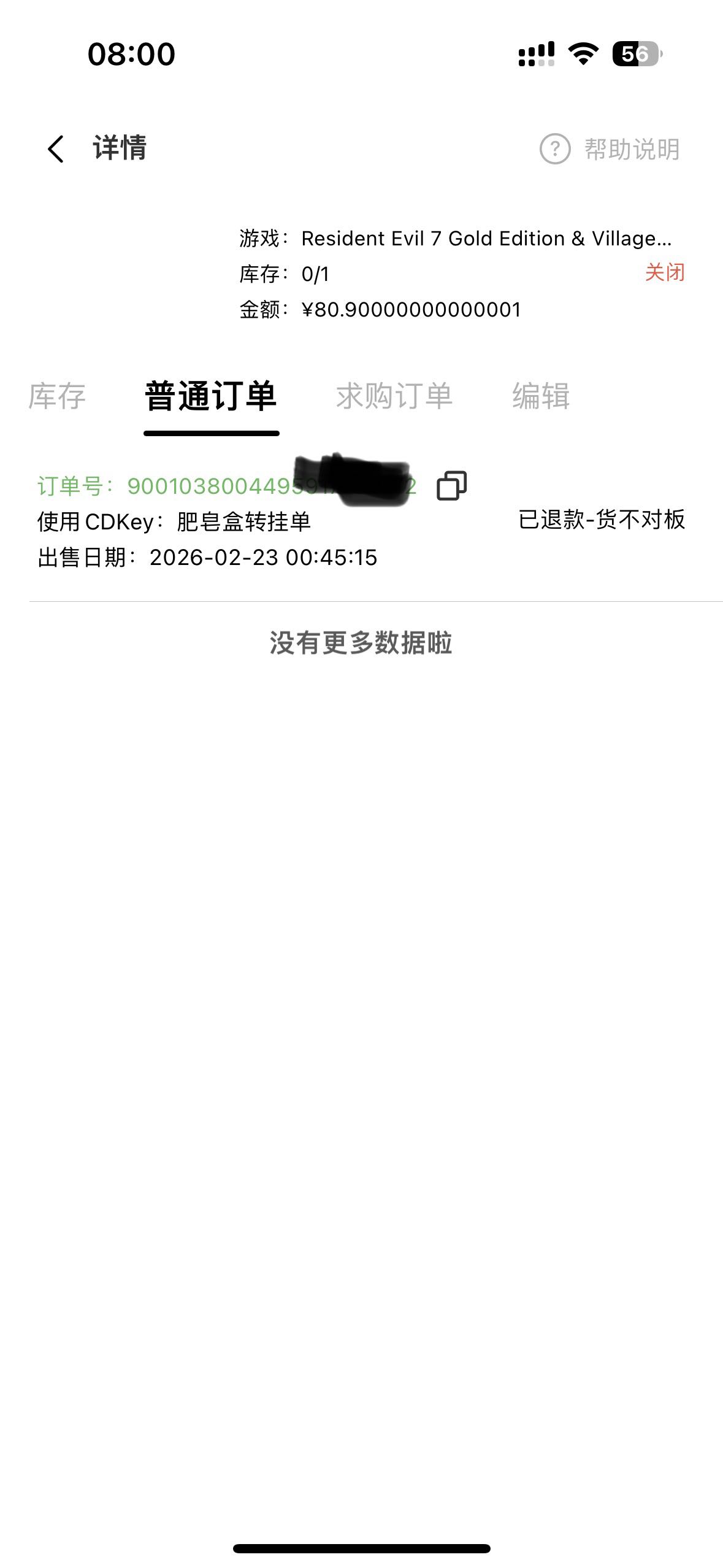Switch to the 库存 tab

point(57,396)
